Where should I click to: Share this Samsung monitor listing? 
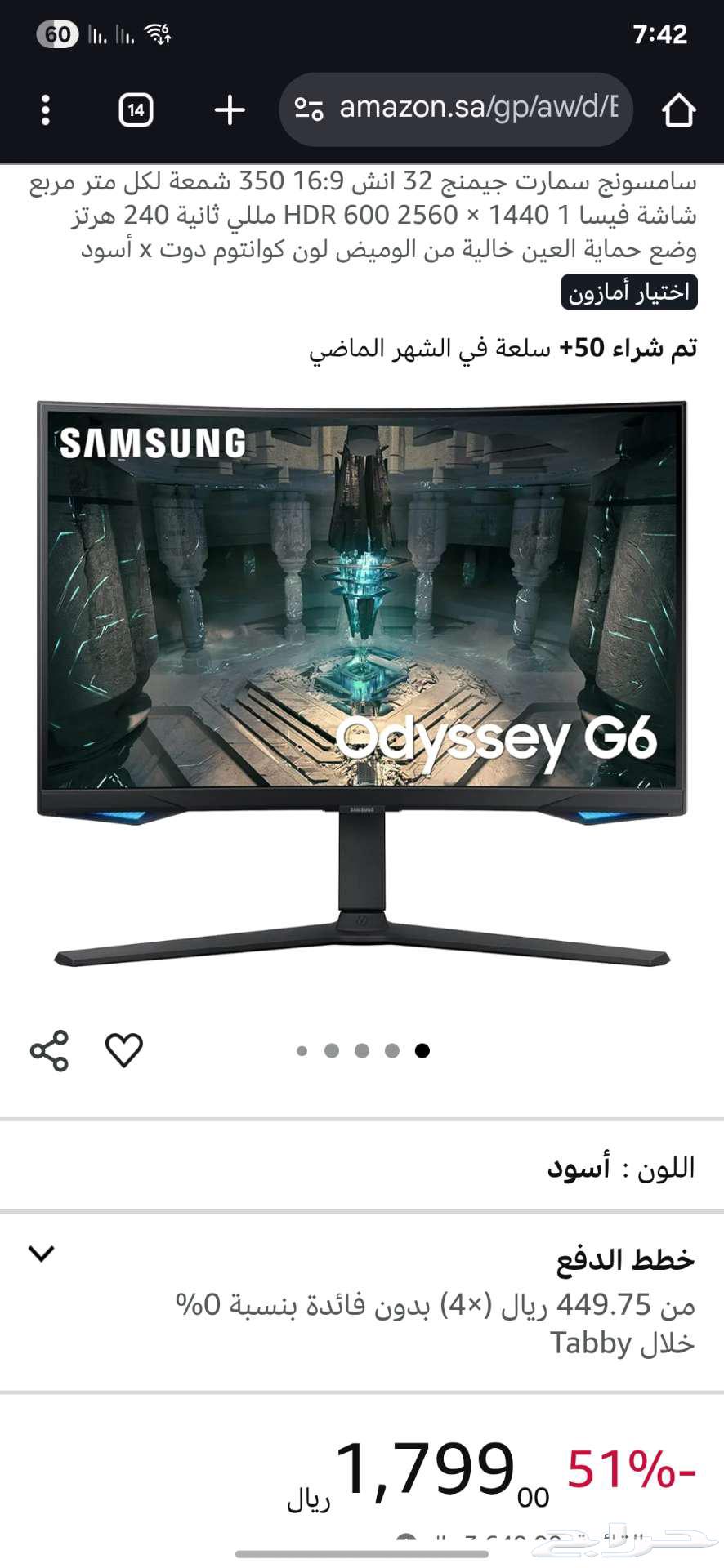(50, 1050)
